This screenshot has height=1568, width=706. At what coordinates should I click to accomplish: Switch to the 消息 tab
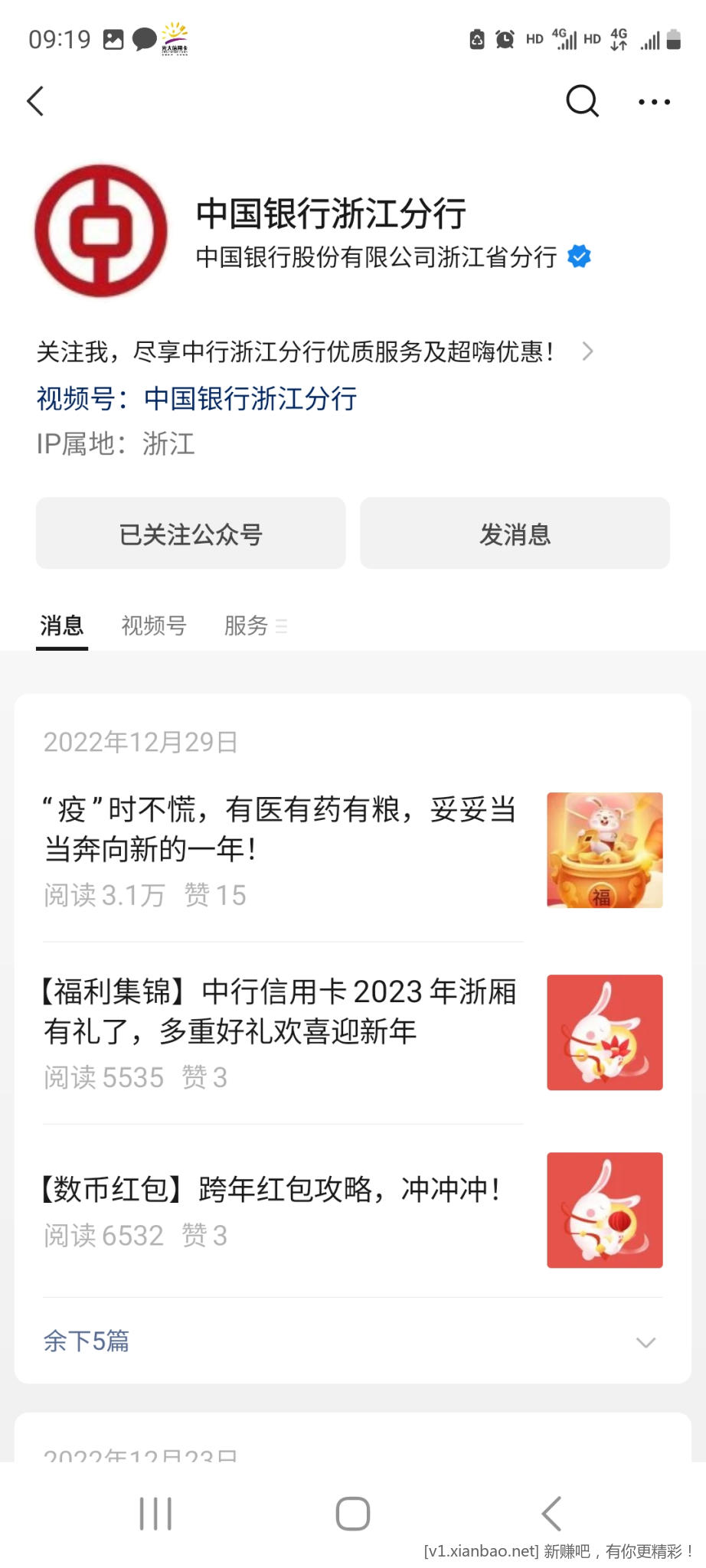point(62,626)
